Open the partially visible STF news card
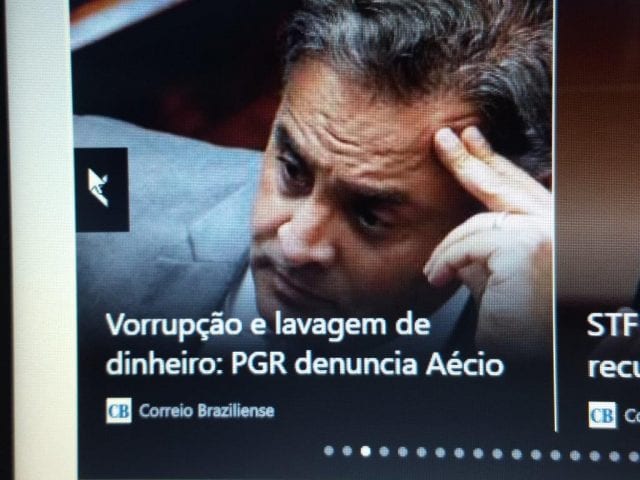 pyautogui.click(x=612, y=346)
